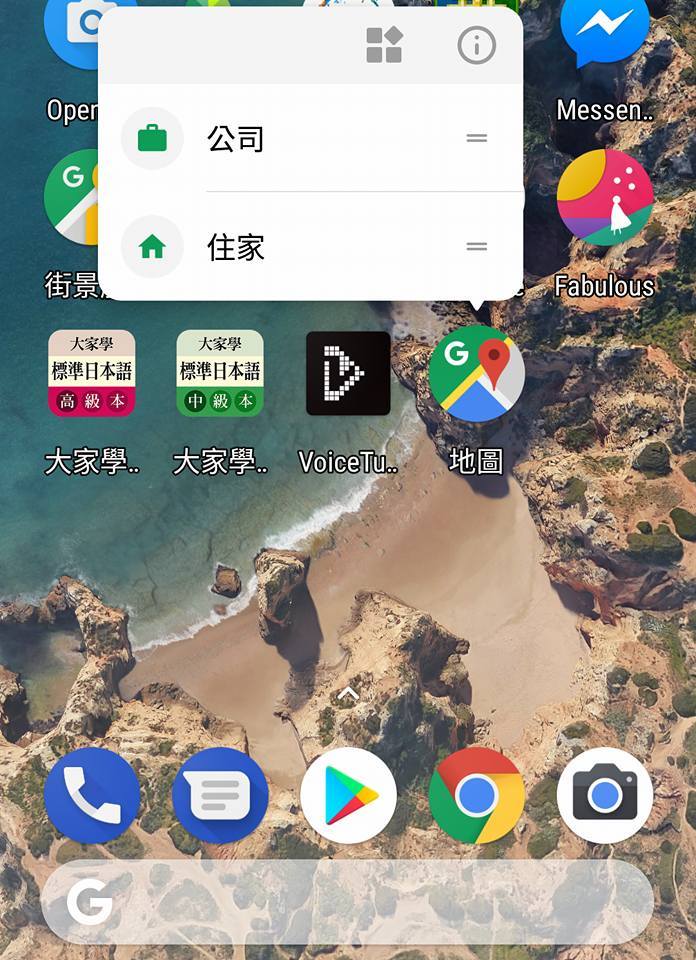Open the widgets option in the popup
Image resolution: width=696 pixels, height=960 pixels.
(384, 45)
